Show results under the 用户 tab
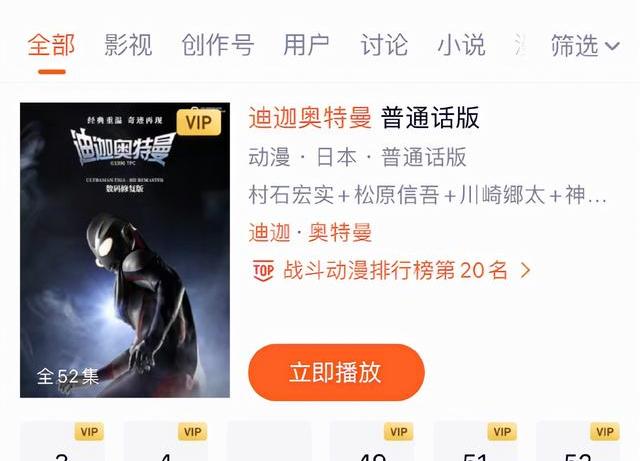The image size is (640, 461). (x=306, y=45)
